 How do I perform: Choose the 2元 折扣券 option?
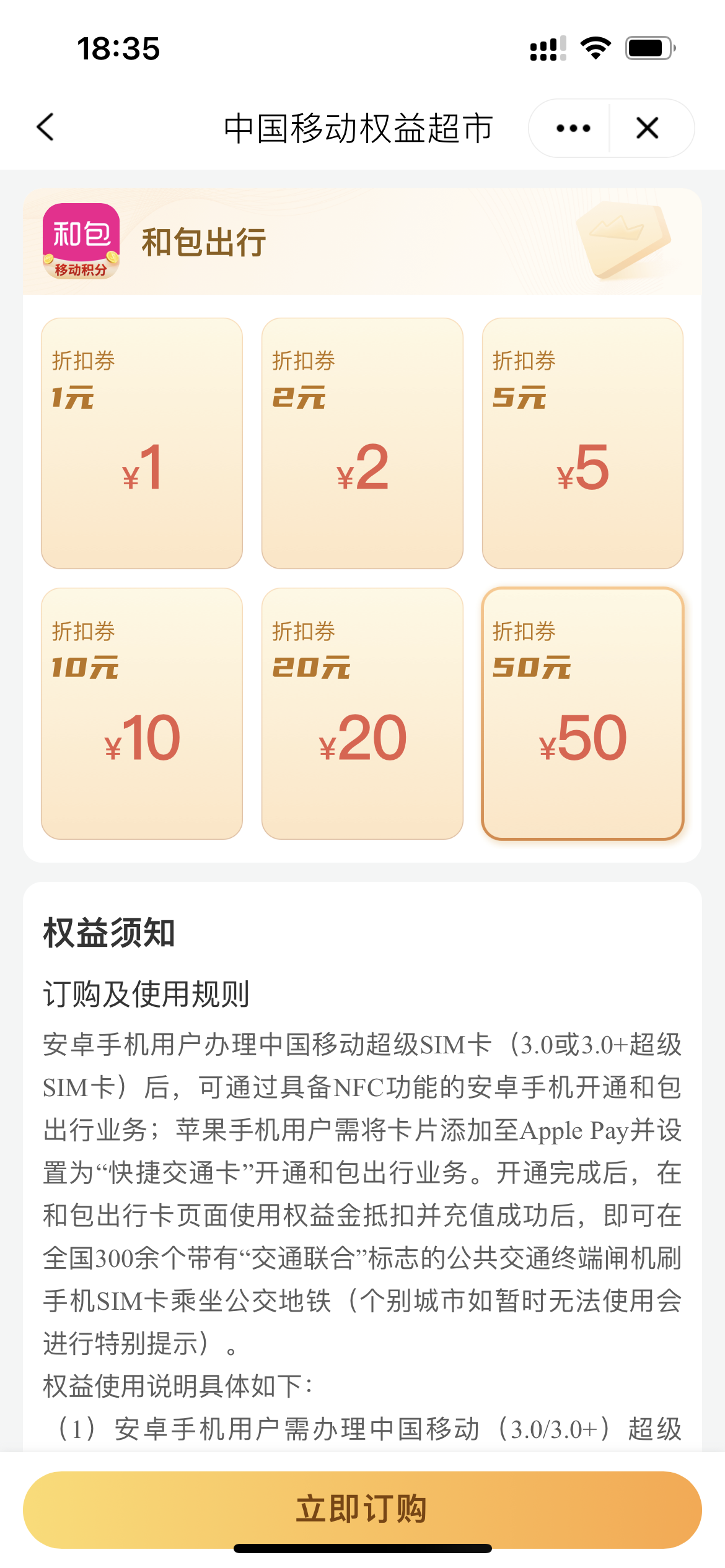coord(362,443)
